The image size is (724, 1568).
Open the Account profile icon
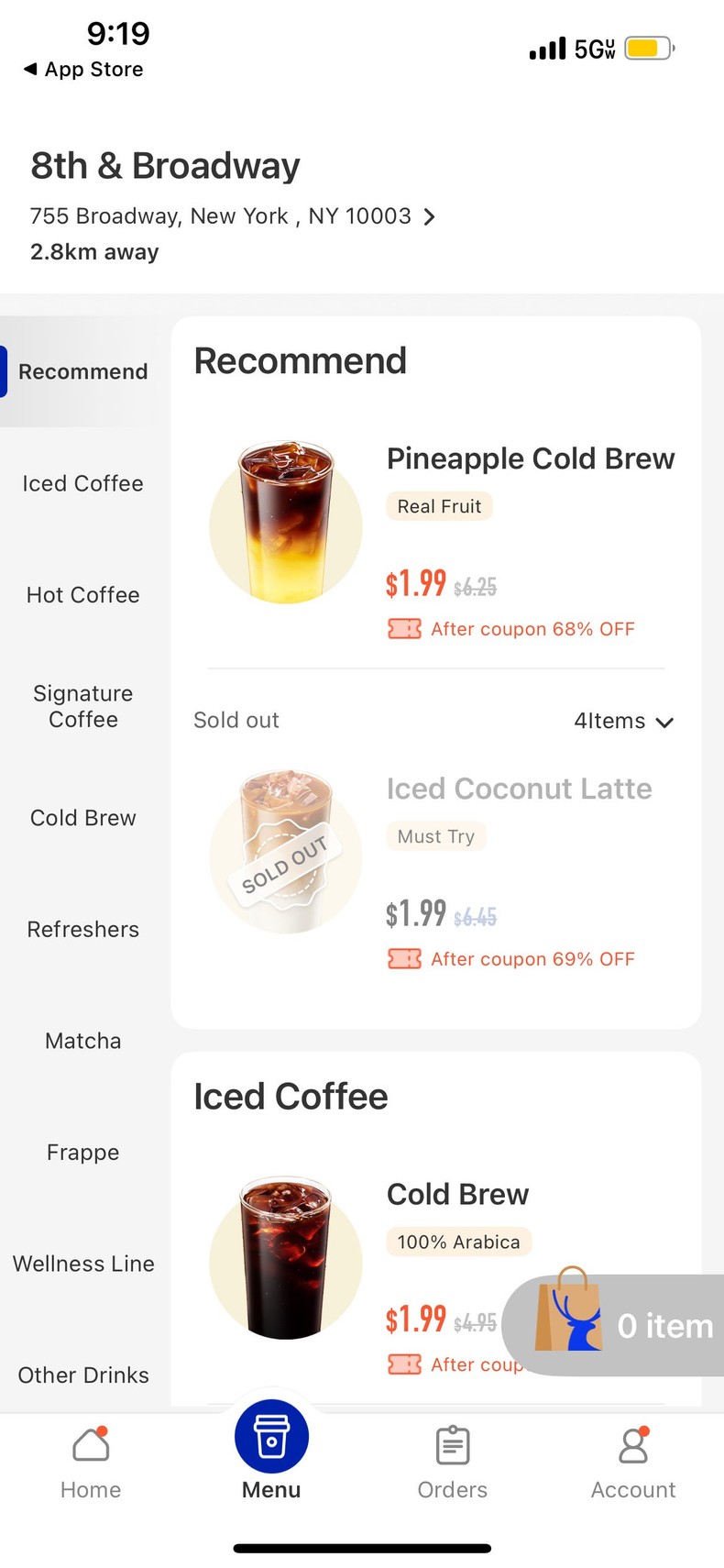click(632, 1442)
